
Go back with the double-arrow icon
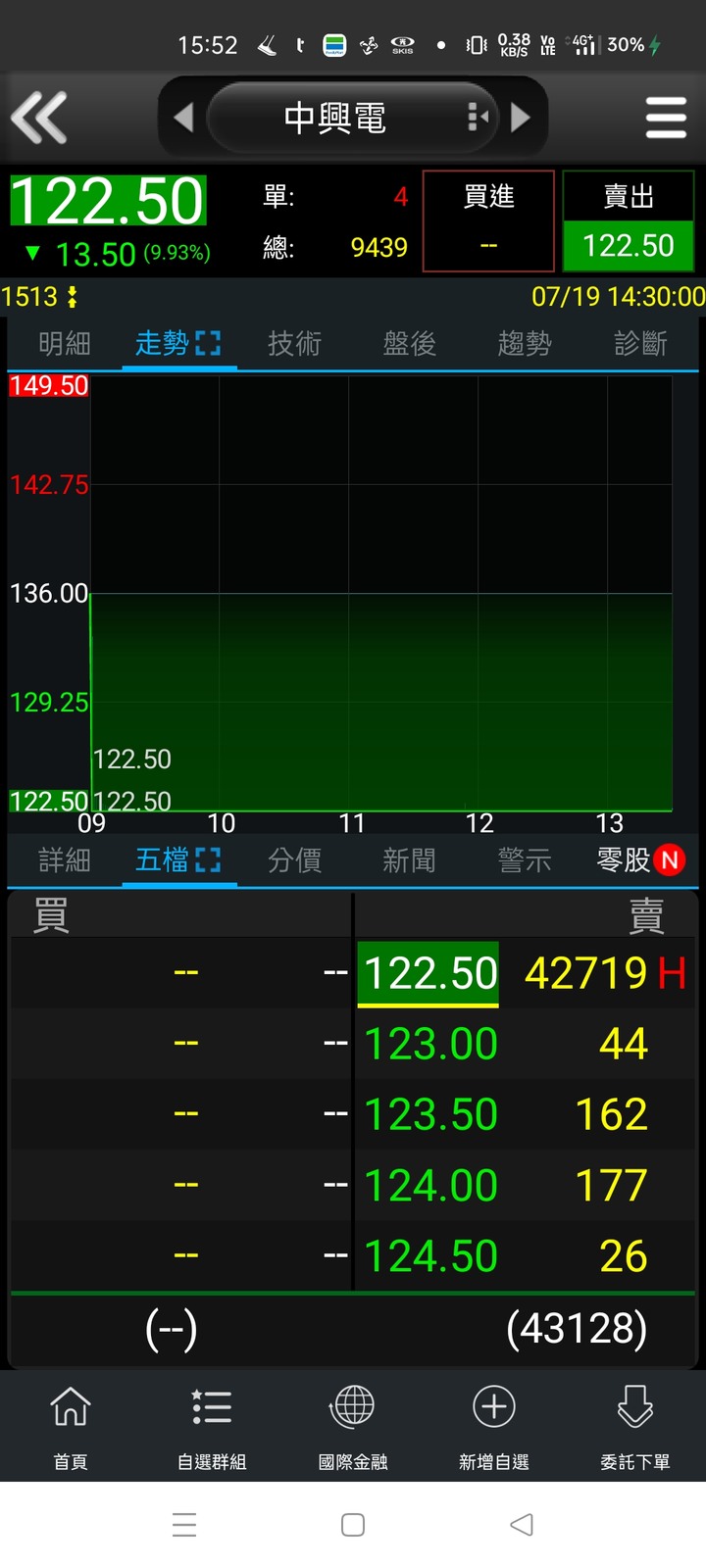tap(39, 118)
